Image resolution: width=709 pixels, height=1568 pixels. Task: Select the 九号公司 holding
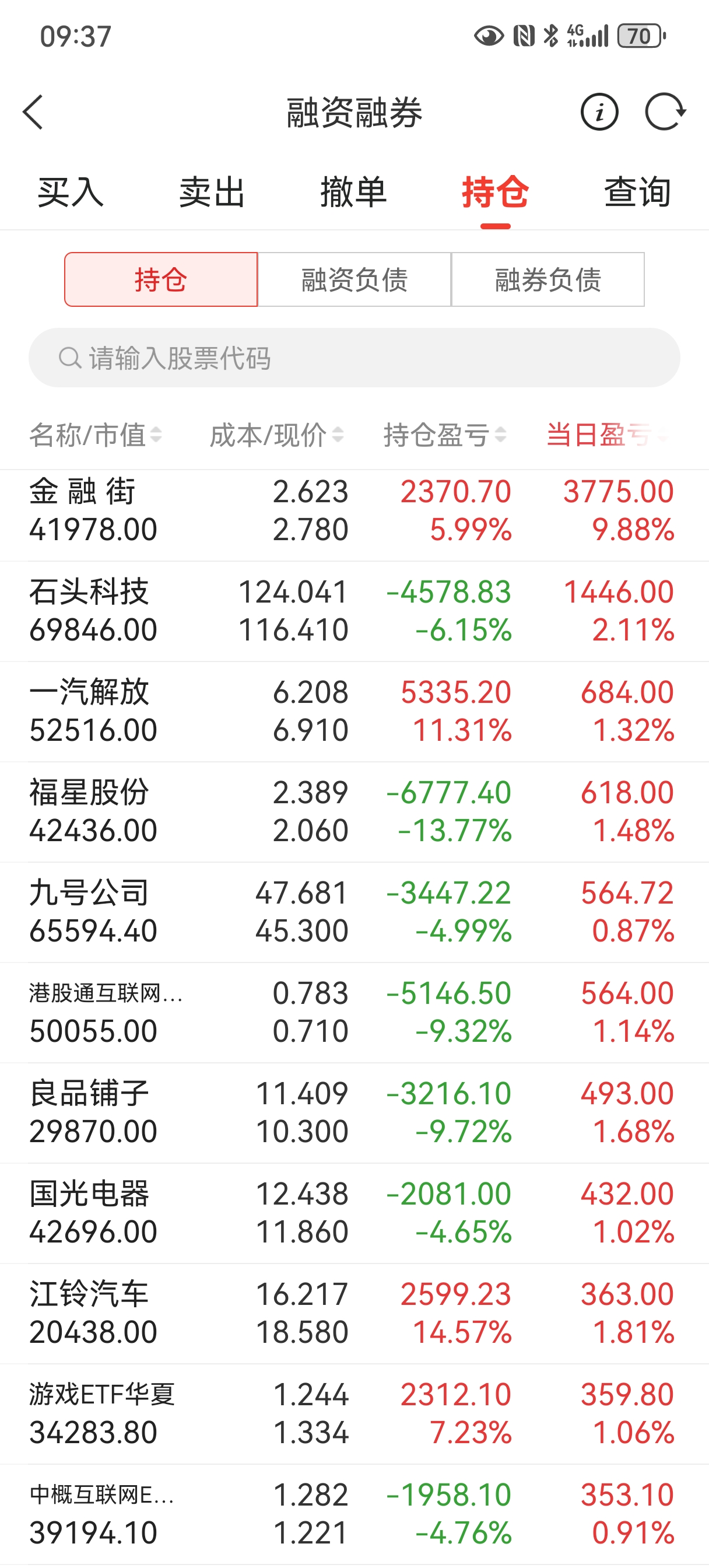pos(354,912)
